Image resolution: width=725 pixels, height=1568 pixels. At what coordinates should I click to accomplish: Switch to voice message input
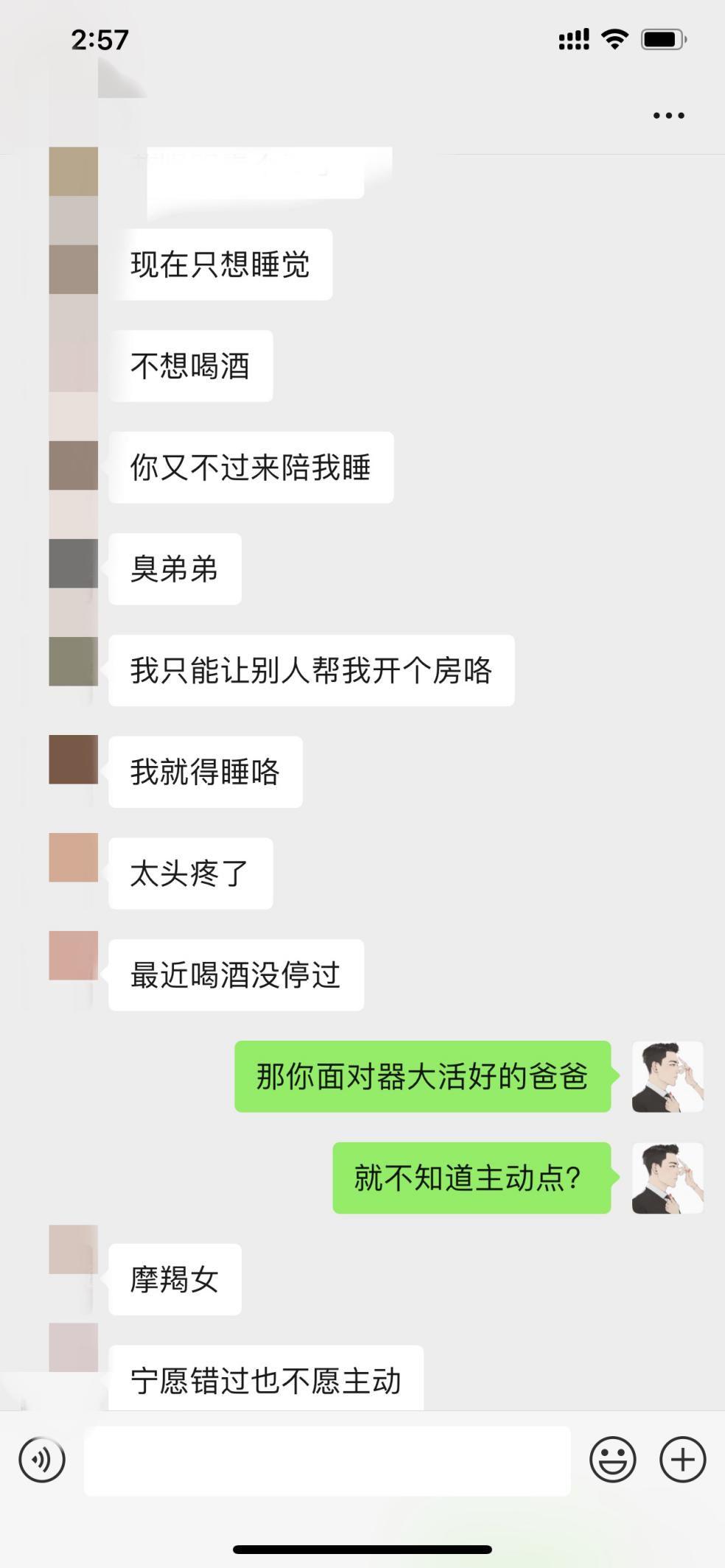(x=42, y=1459)
